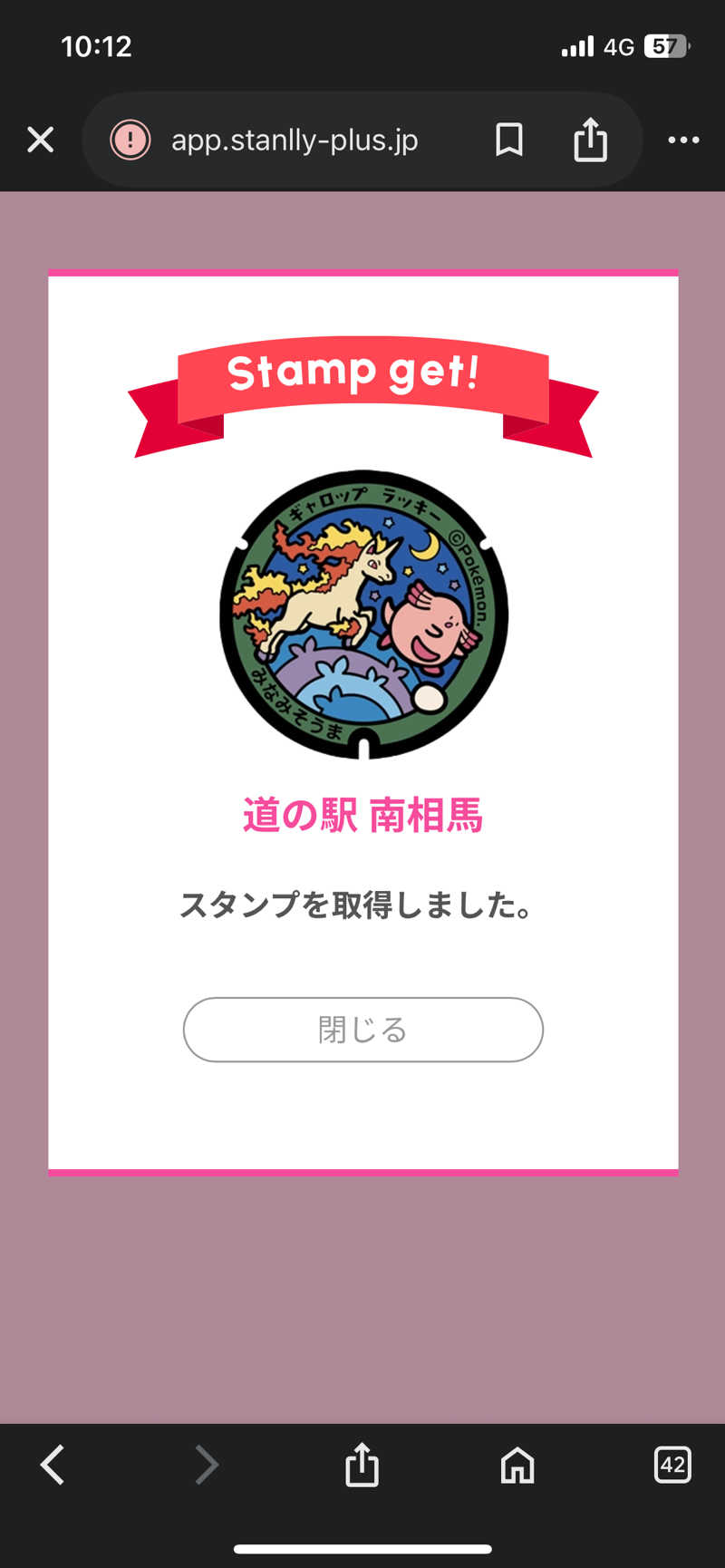Tap the site security warning icon
Screen dimensions: 725x1568
tap(130, 140)
